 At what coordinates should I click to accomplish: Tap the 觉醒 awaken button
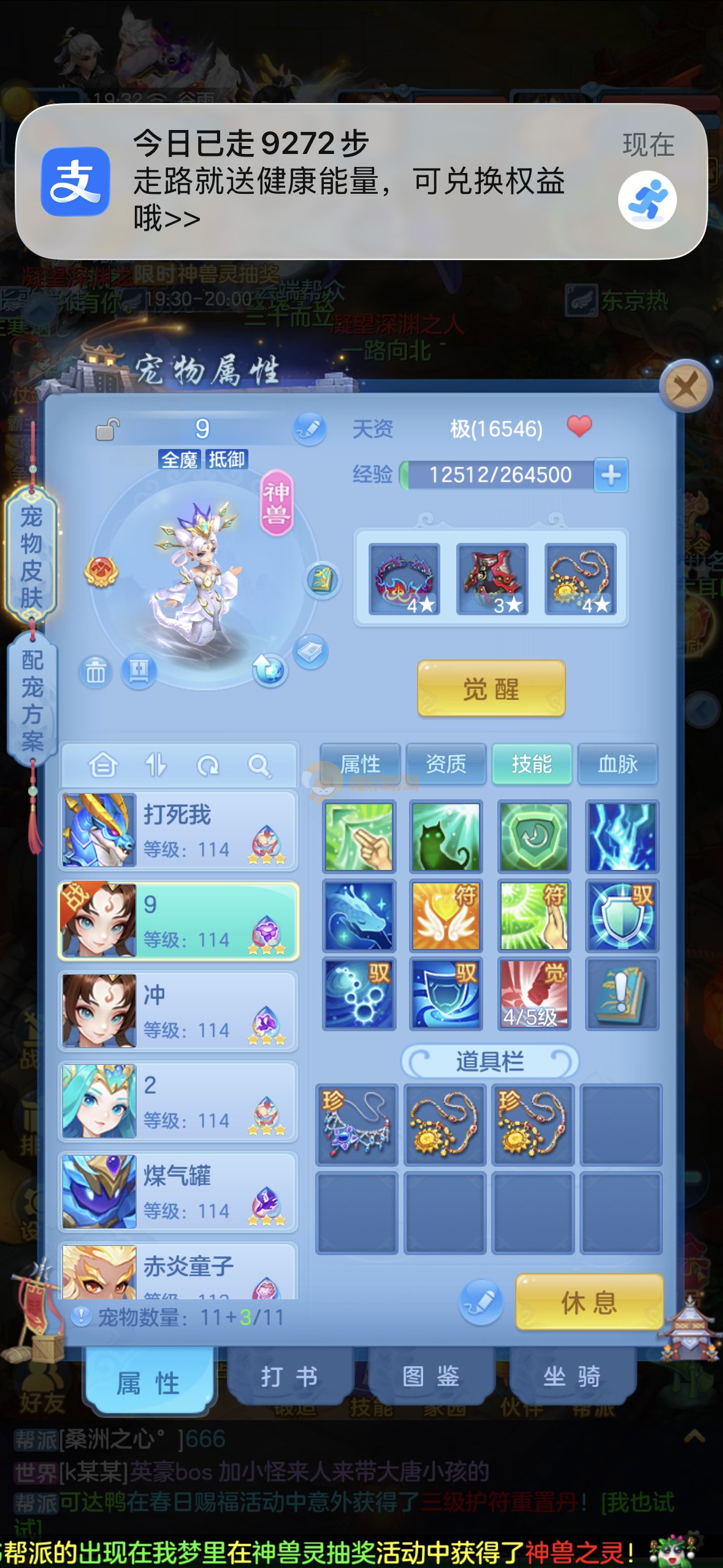click(491, 689)
